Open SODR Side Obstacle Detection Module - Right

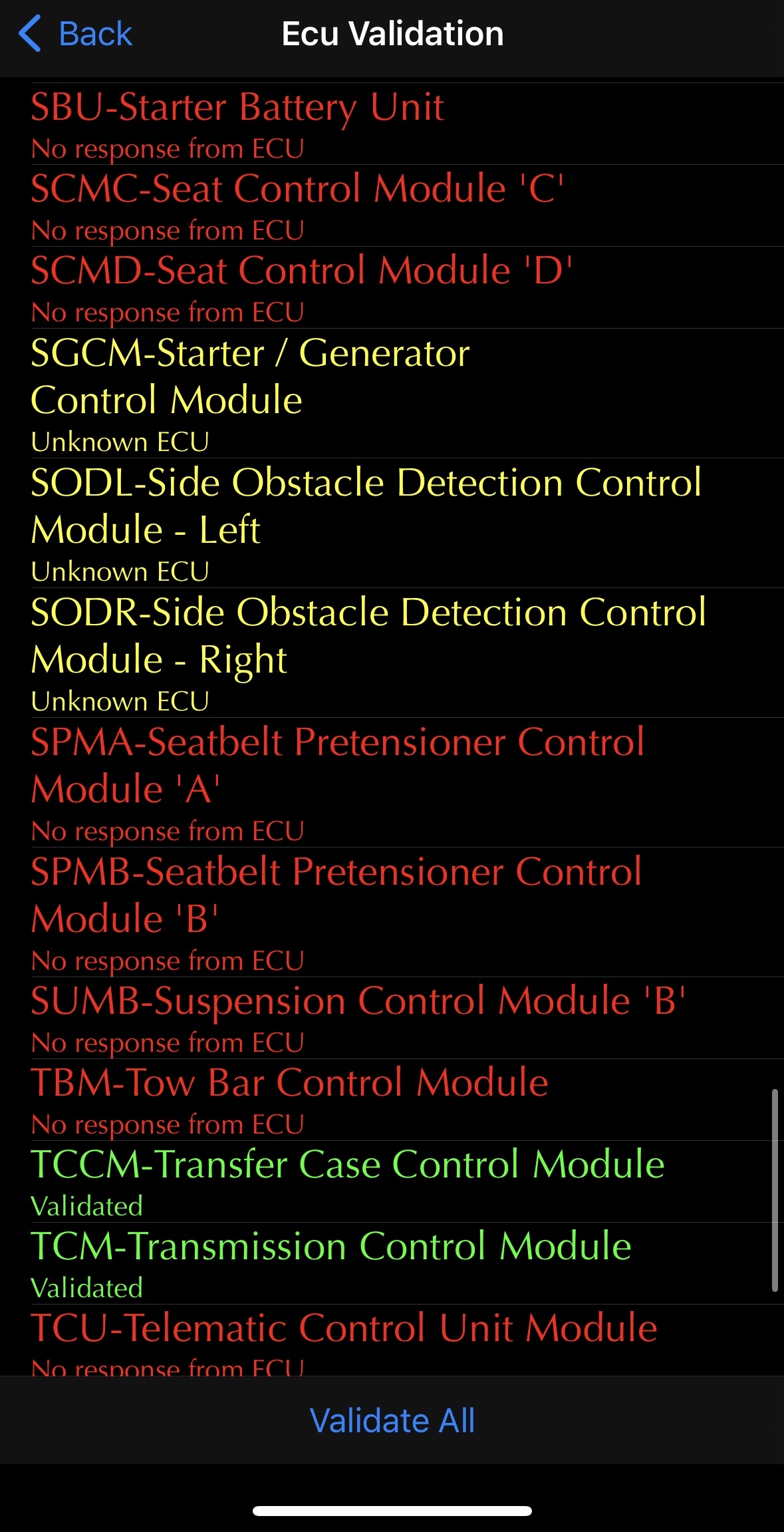point(392,653)
